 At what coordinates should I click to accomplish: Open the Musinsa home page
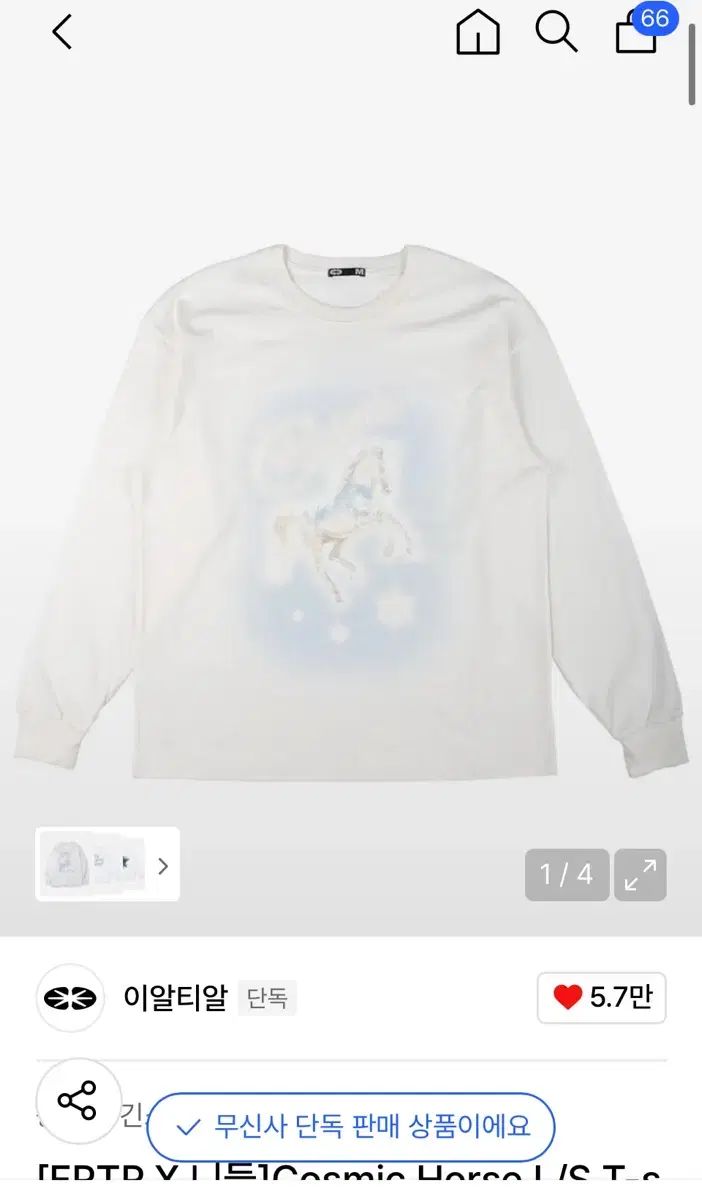point(478,32)
